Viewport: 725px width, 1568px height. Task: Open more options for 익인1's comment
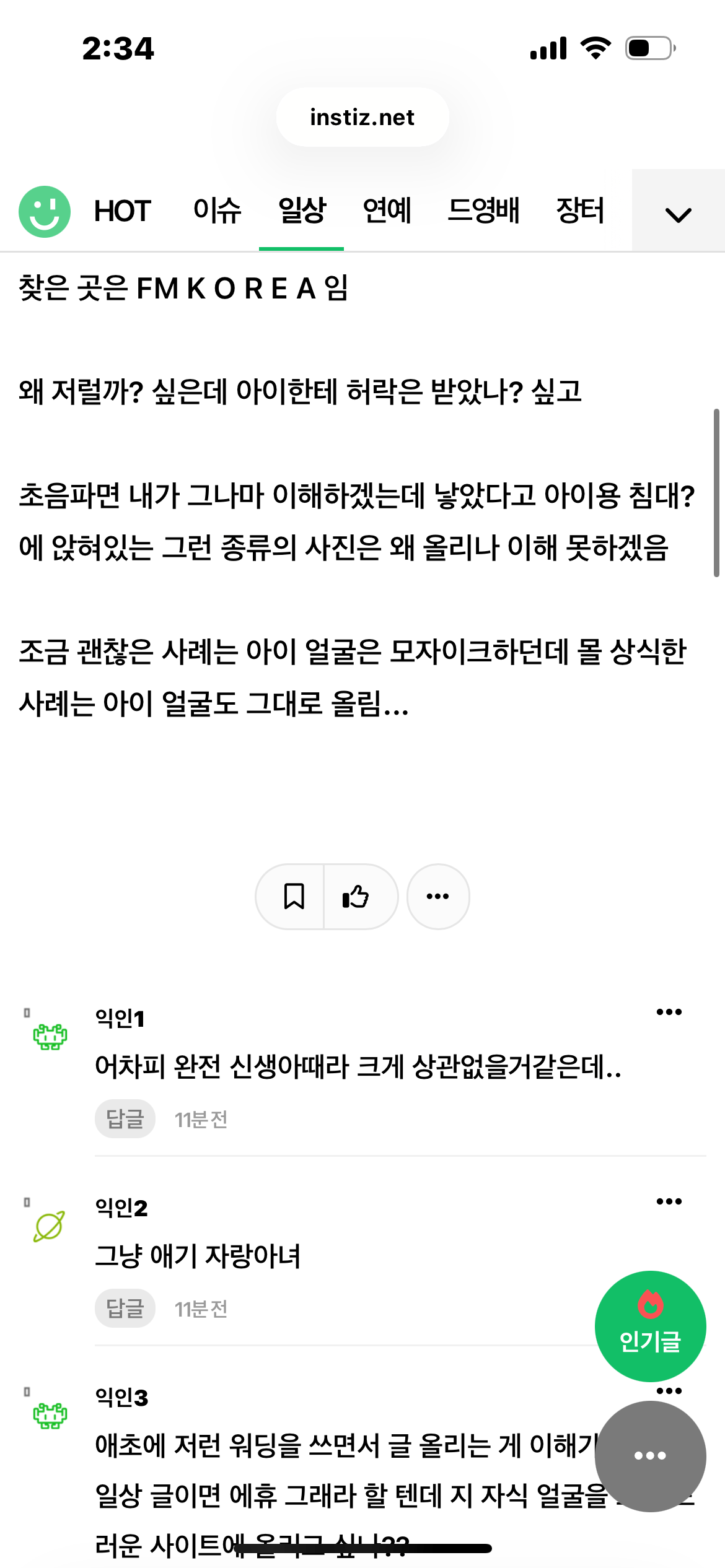669,1012
